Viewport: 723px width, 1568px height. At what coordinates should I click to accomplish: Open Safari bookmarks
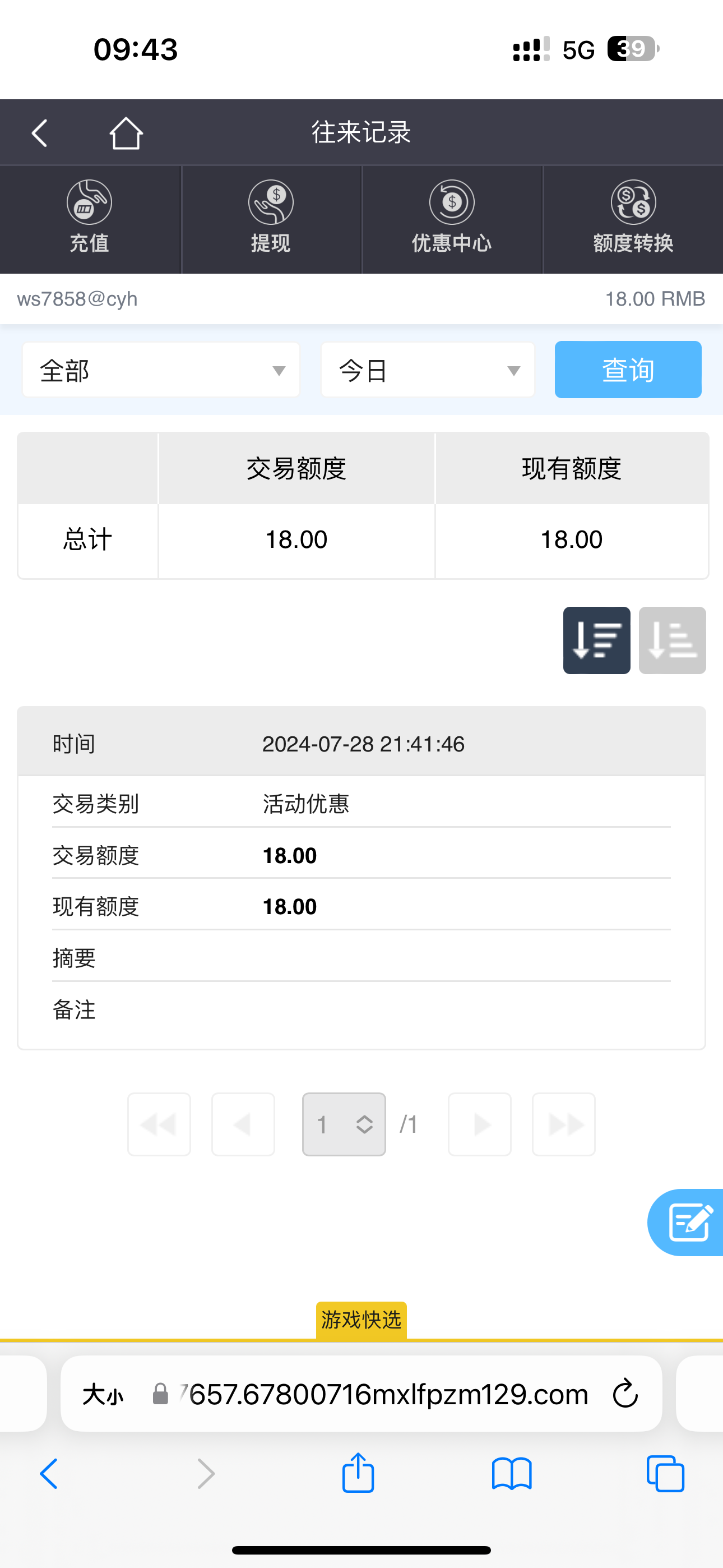[x=511, y=1474]
